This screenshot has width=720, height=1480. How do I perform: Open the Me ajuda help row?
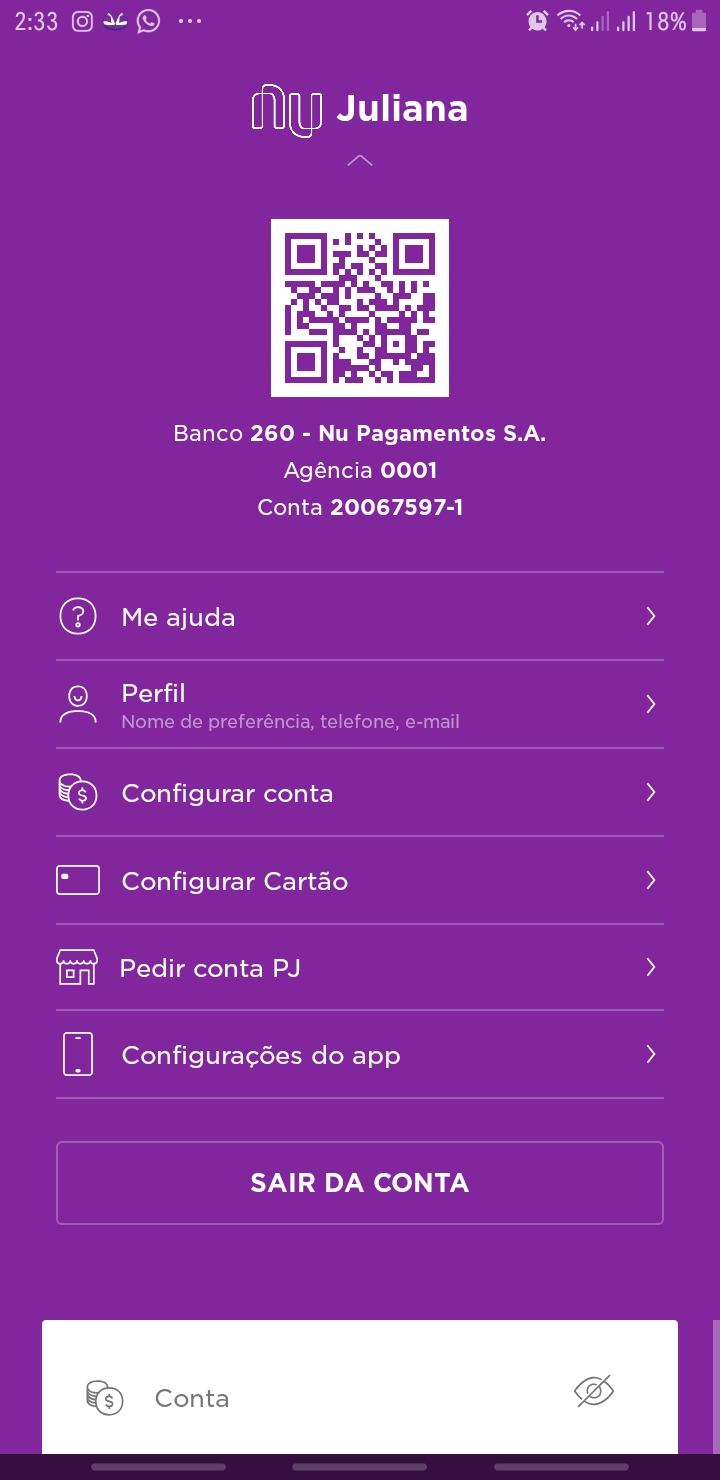point(360,617)
